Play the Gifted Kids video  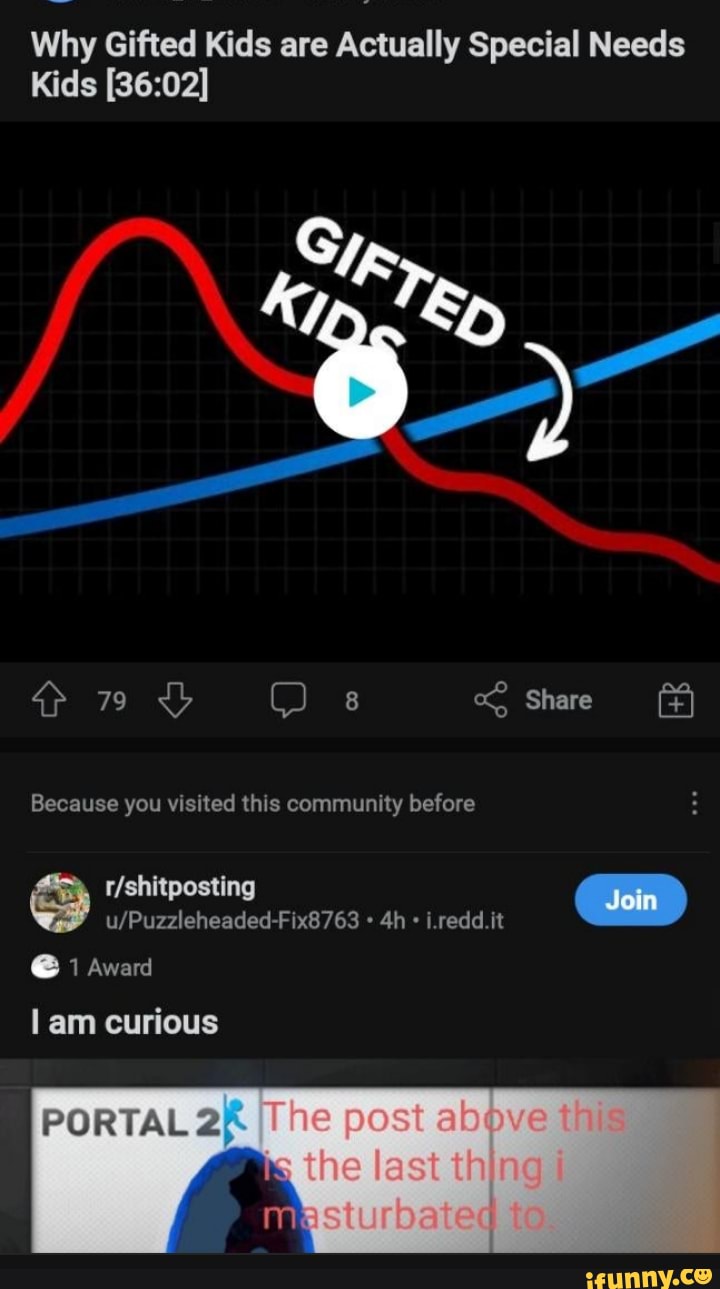coord(360,393)
